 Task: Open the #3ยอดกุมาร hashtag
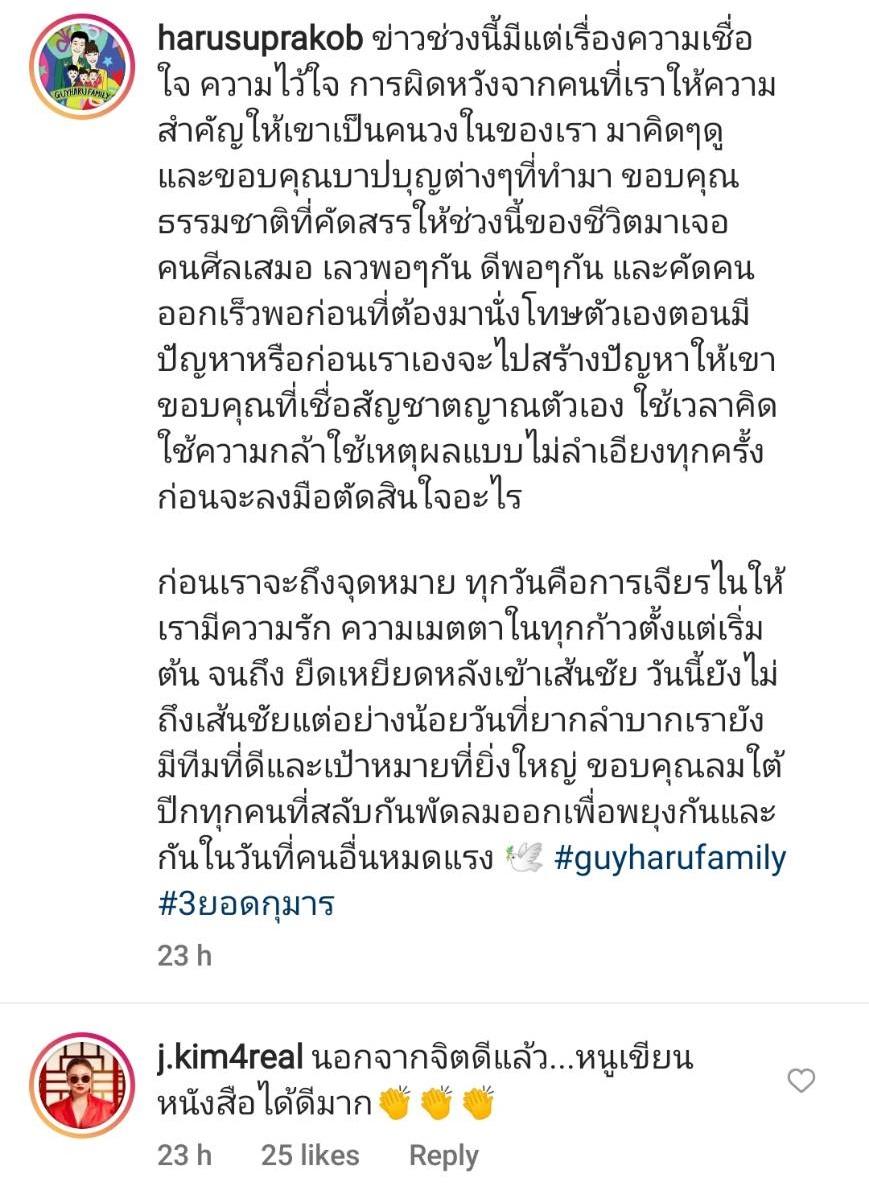click(x=246, y=904)
